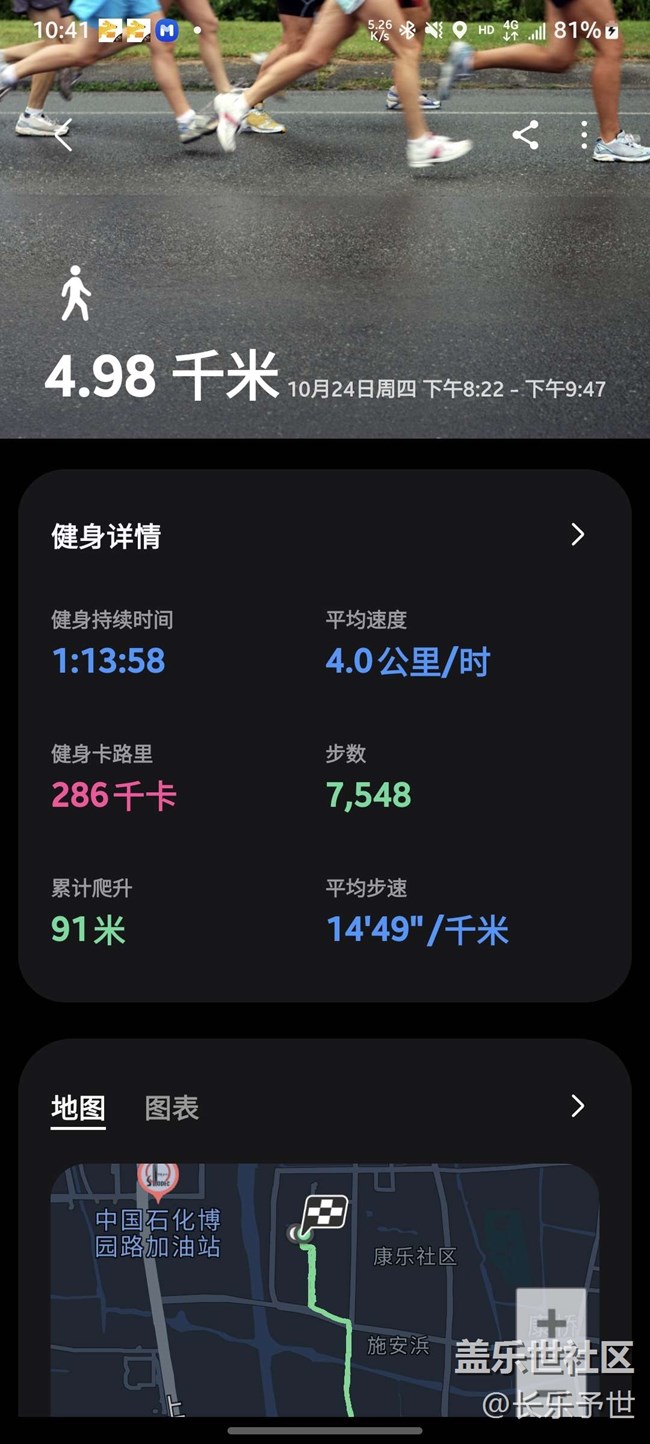The height and width of the screenshot is (1444, 650).
Task: Expand 健身详情 with its chevron
Action: (577, 535)
